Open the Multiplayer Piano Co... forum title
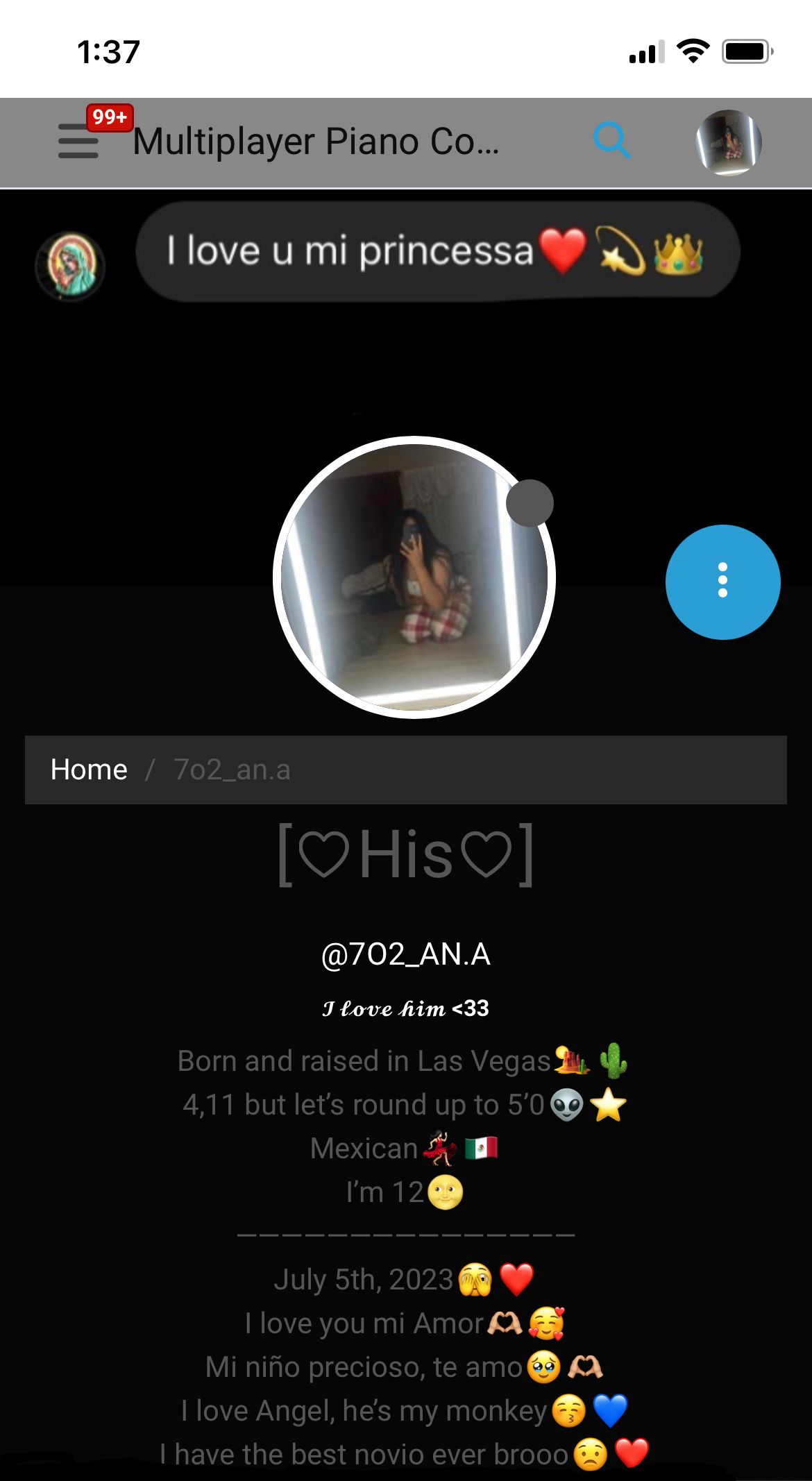The image size is (812, 1481). (316, 142)
